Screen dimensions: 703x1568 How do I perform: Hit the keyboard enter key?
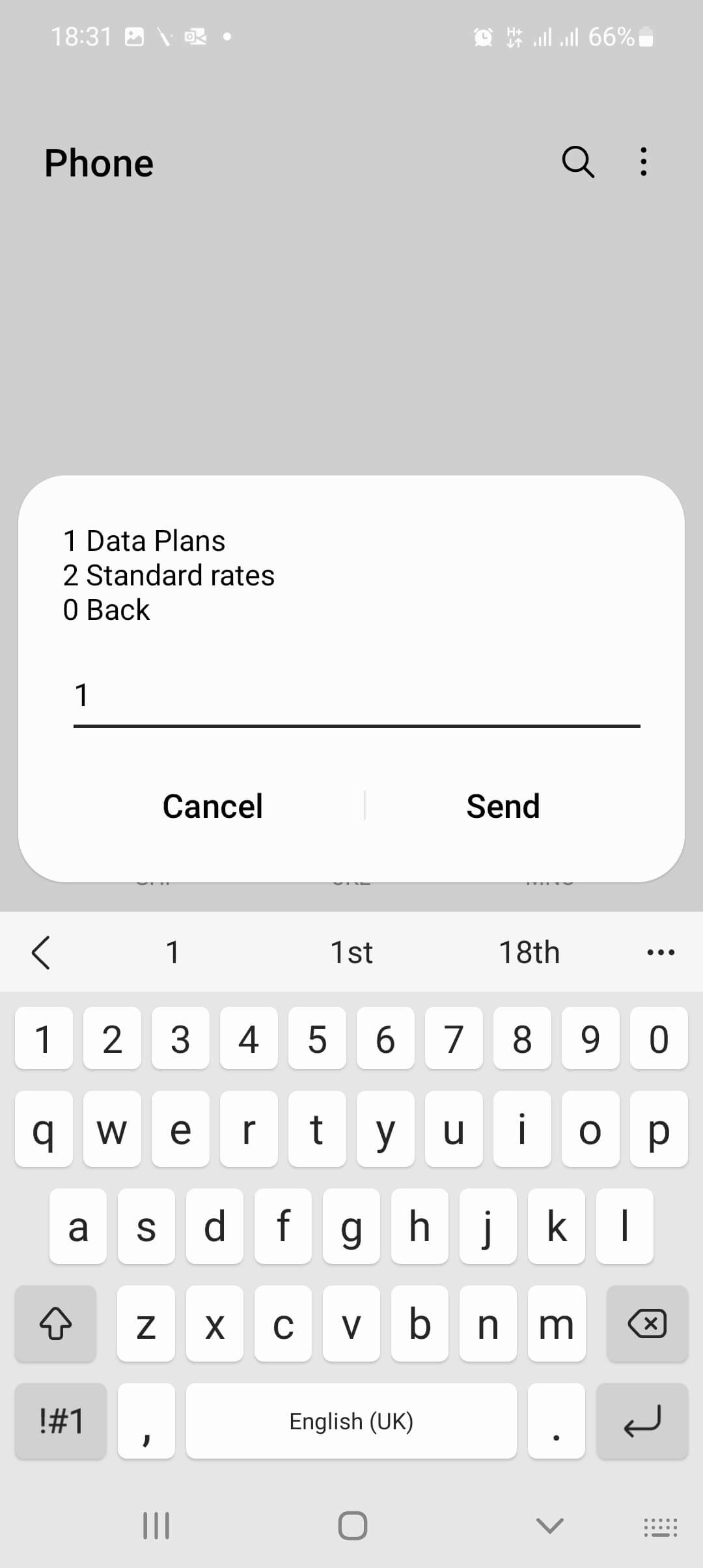pos(642,1421)
